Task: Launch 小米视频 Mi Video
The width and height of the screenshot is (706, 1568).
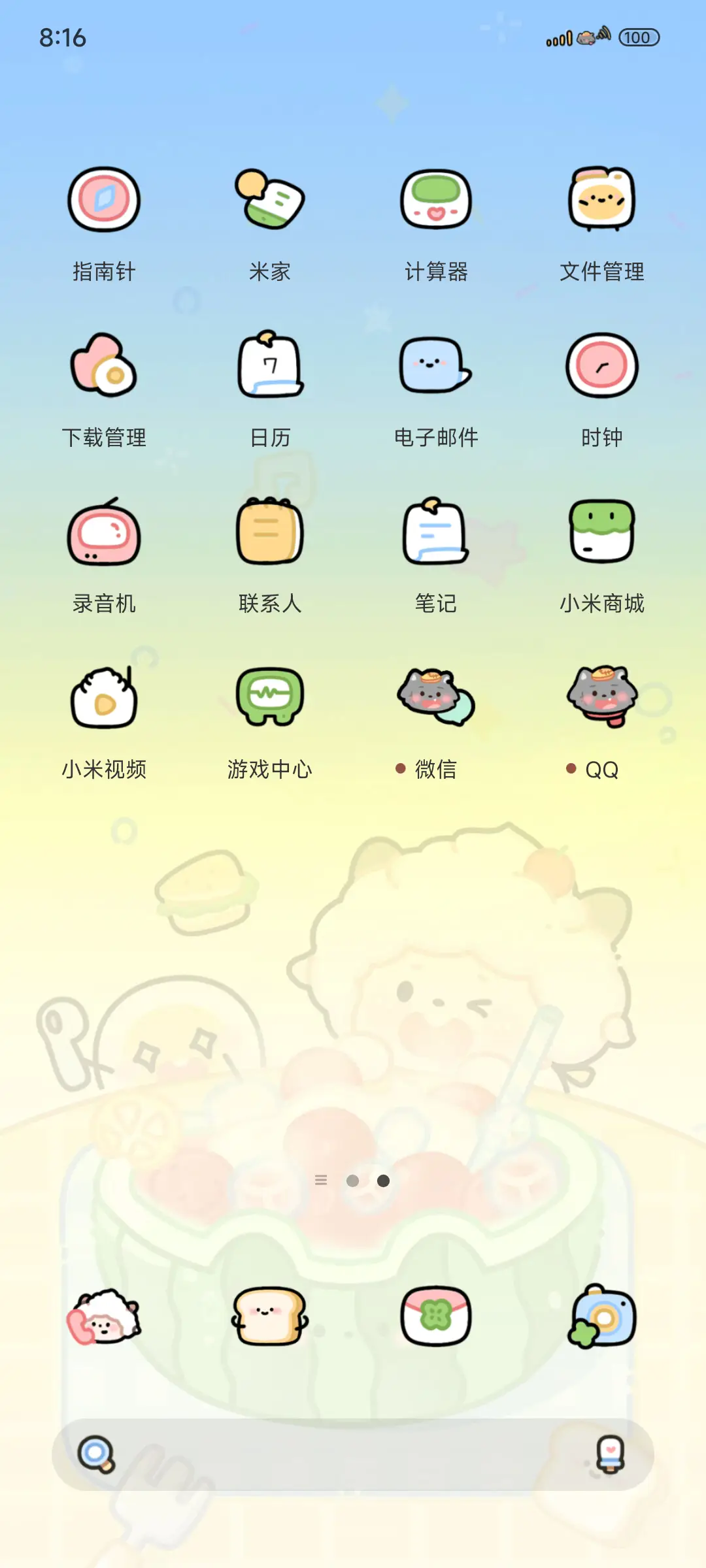Action: tap(105, 697)
